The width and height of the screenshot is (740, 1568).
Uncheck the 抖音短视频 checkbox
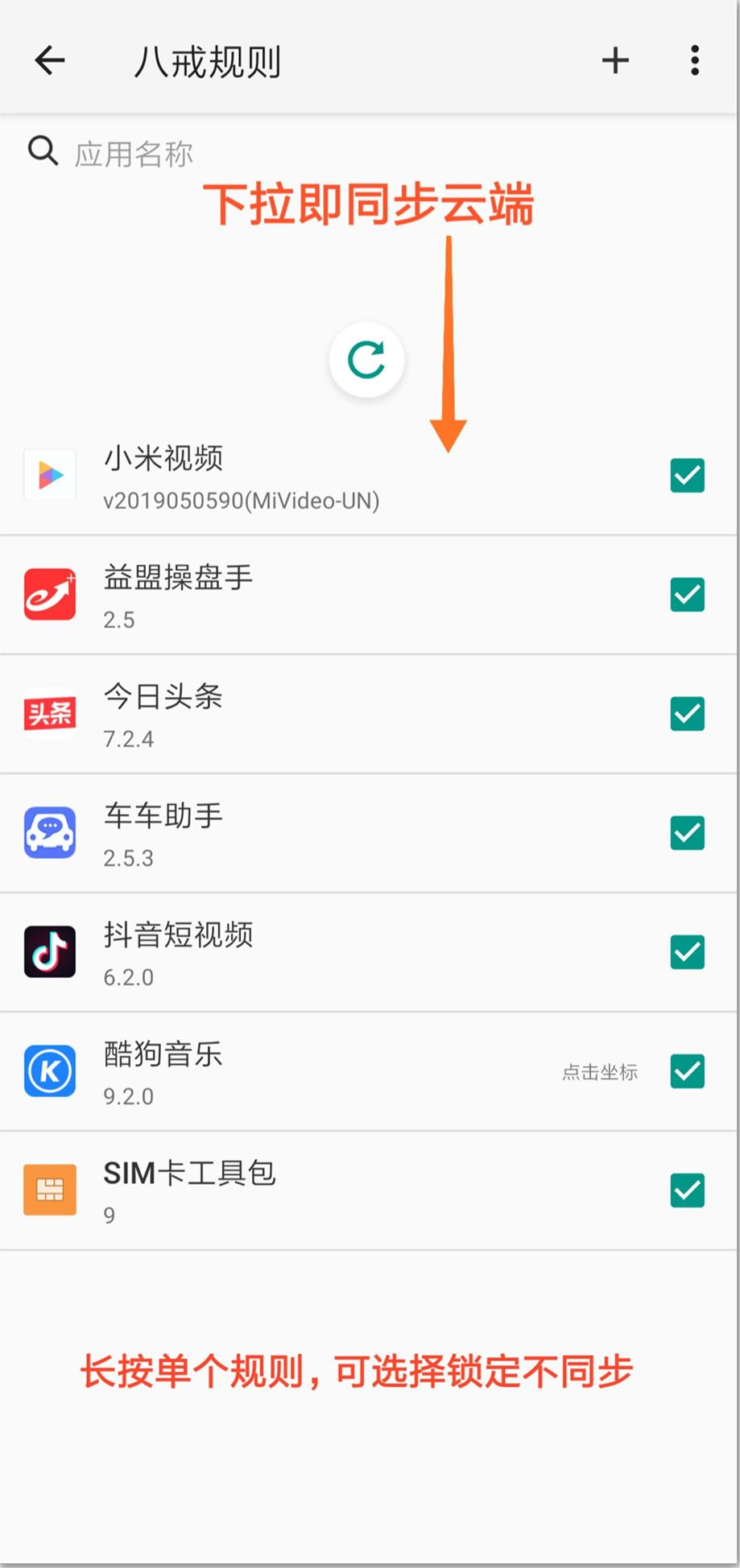[x=686, y=951]
